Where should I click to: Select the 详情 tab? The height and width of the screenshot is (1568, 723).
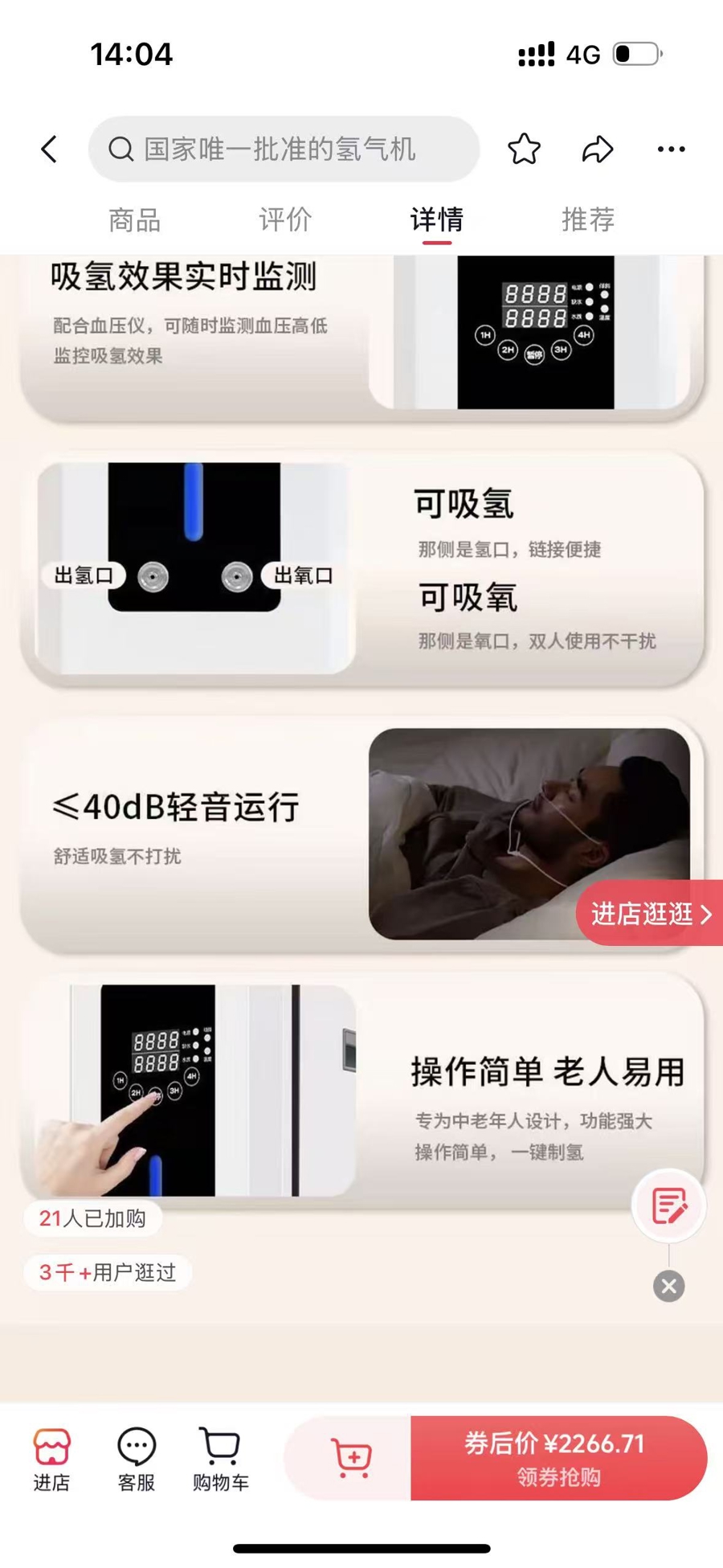click(436, 219)
